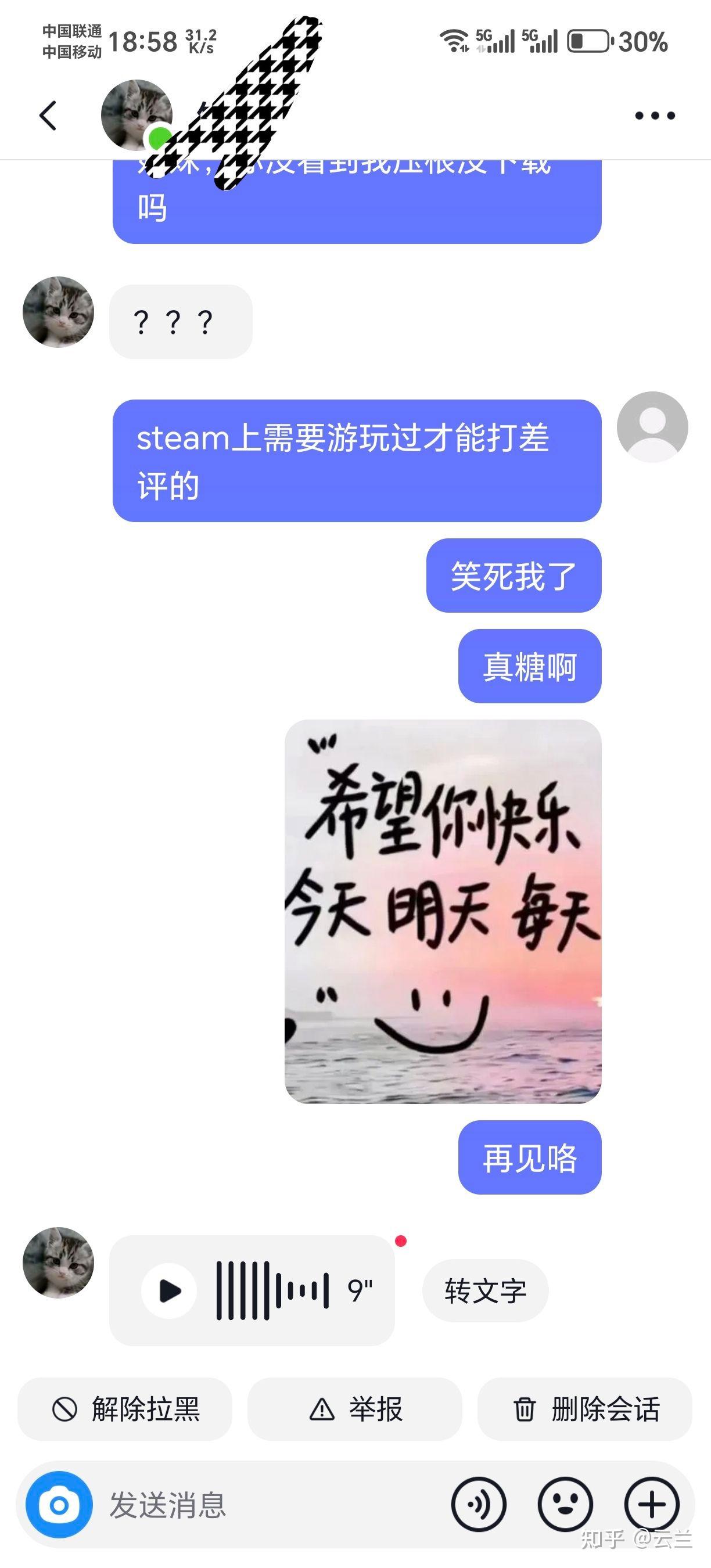
Task: Report this user via 举报
Action: click(x=355, y=1409)
